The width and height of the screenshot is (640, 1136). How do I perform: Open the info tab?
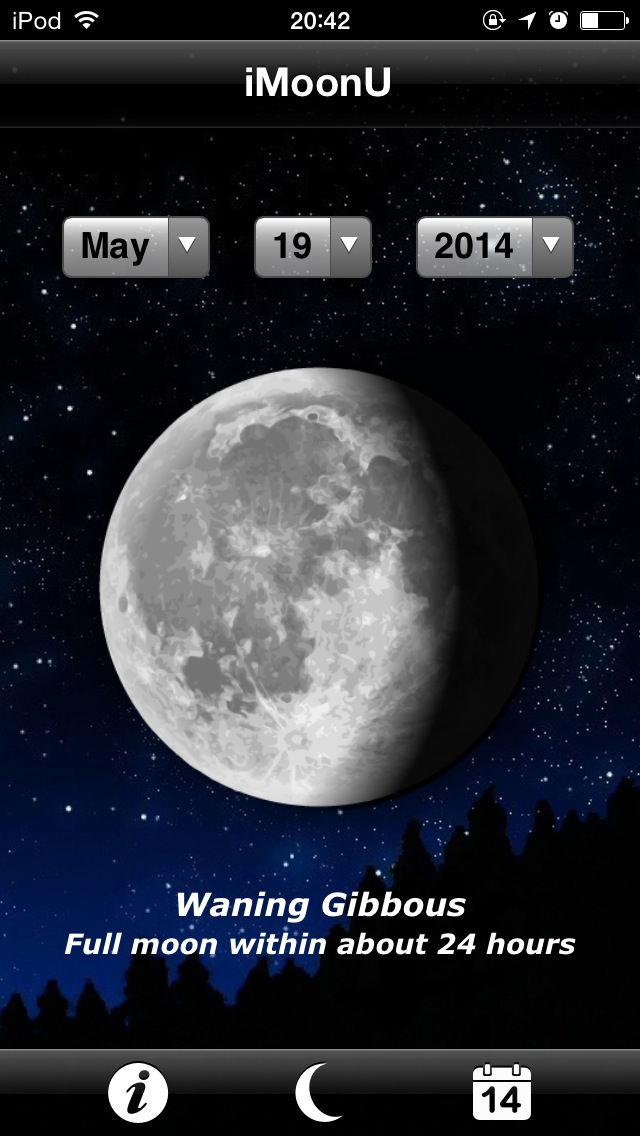138,1093
